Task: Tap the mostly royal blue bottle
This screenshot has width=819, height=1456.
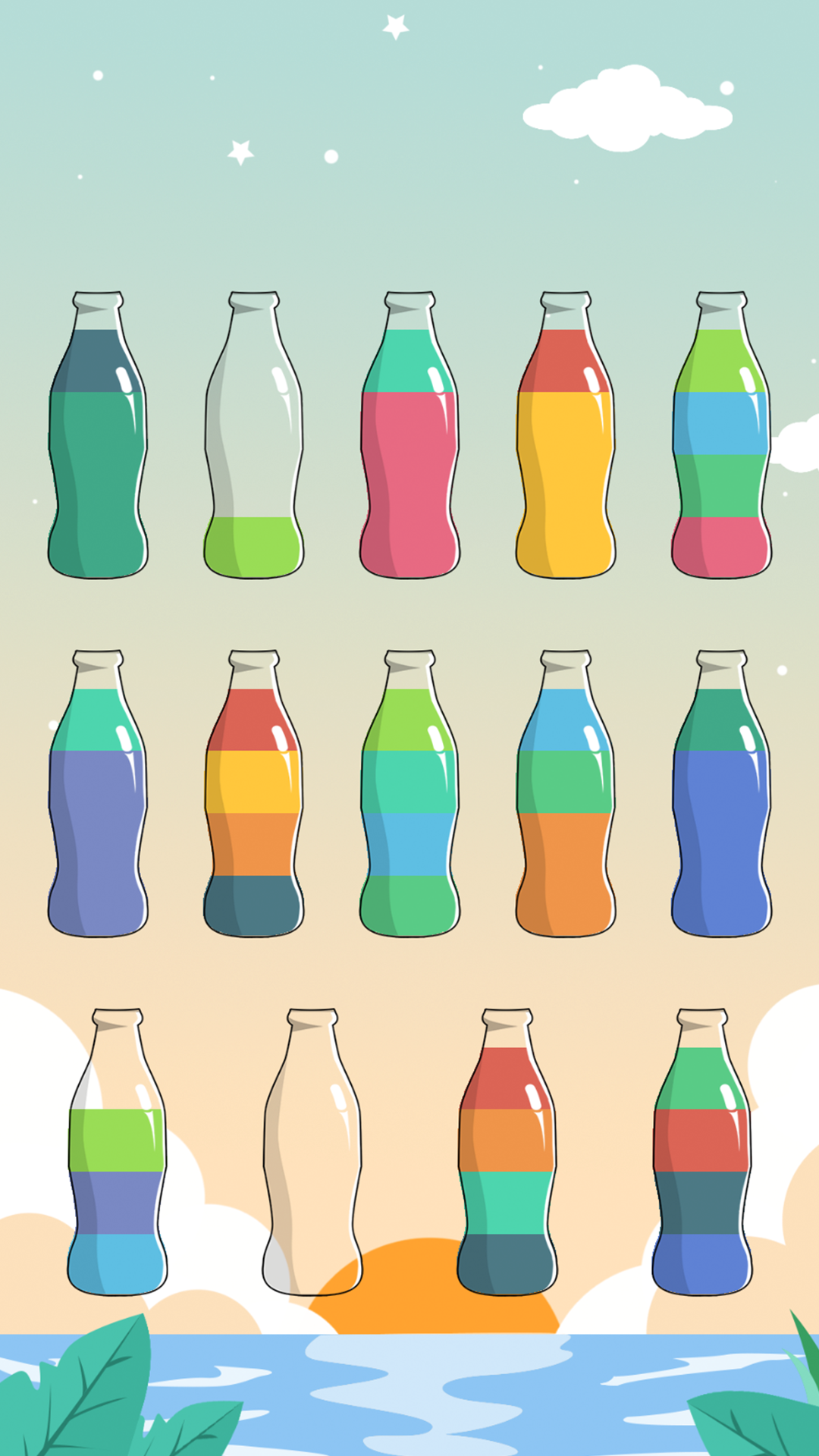Action: coord(721,795)
